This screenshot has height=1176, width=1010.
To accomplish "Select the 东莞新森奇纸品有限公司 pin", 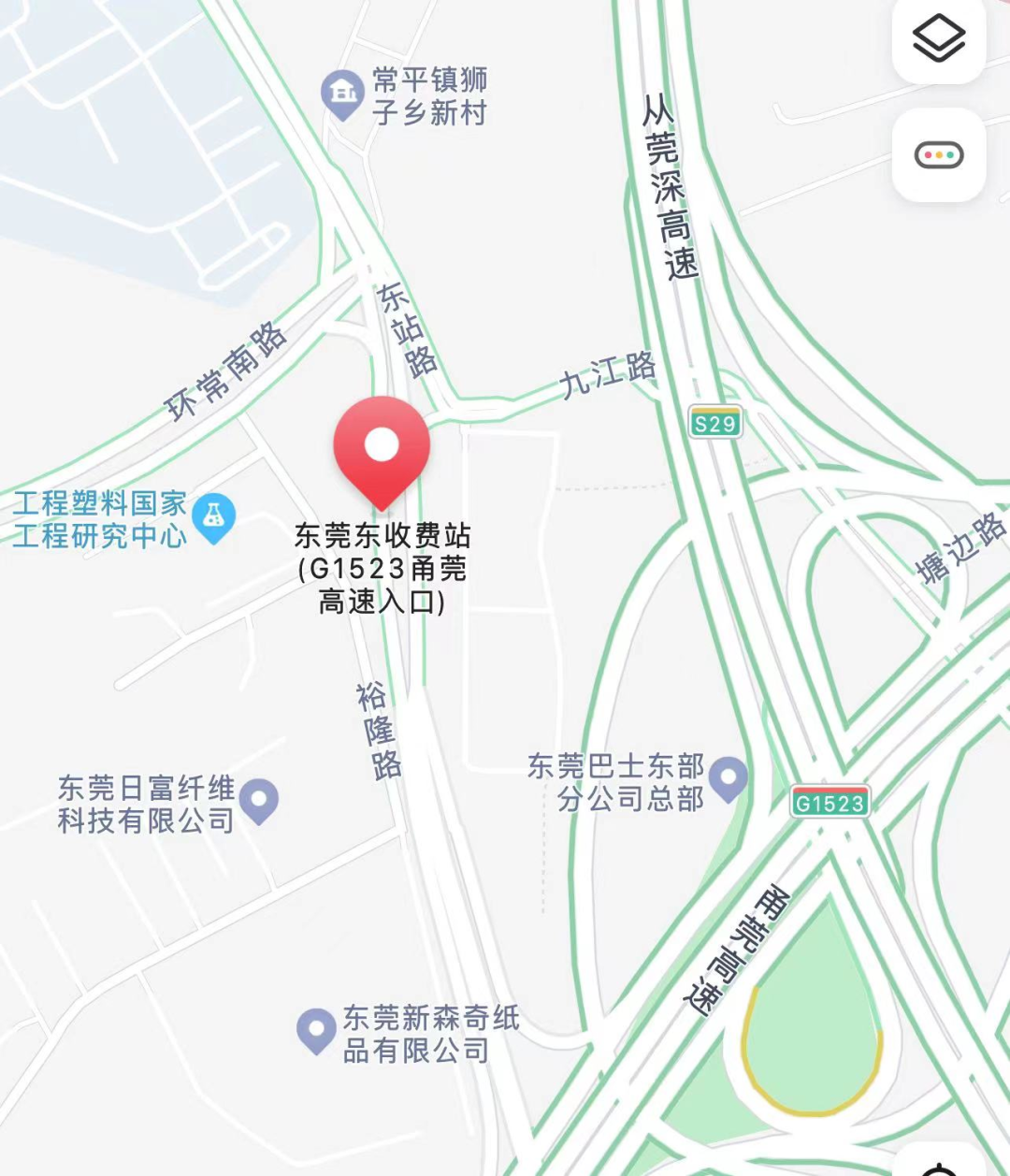I will (317, 1026).
